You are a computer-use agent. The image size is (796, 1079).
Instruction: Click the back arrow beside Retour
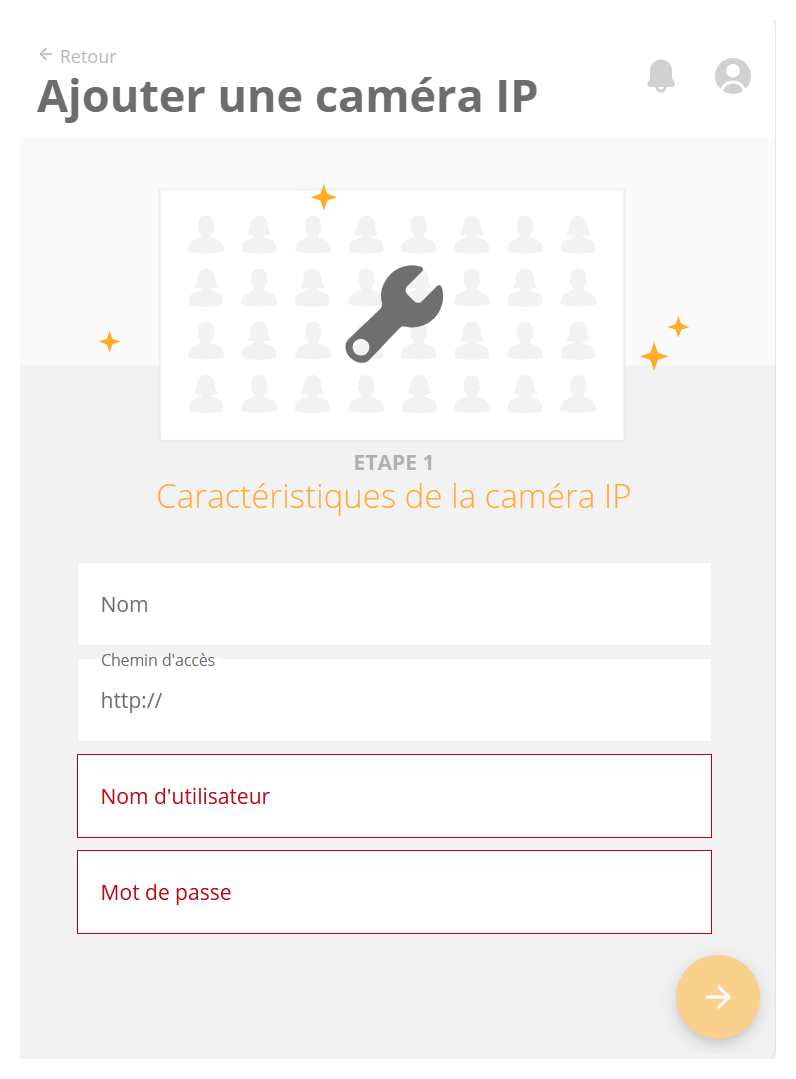coord(46,55)
